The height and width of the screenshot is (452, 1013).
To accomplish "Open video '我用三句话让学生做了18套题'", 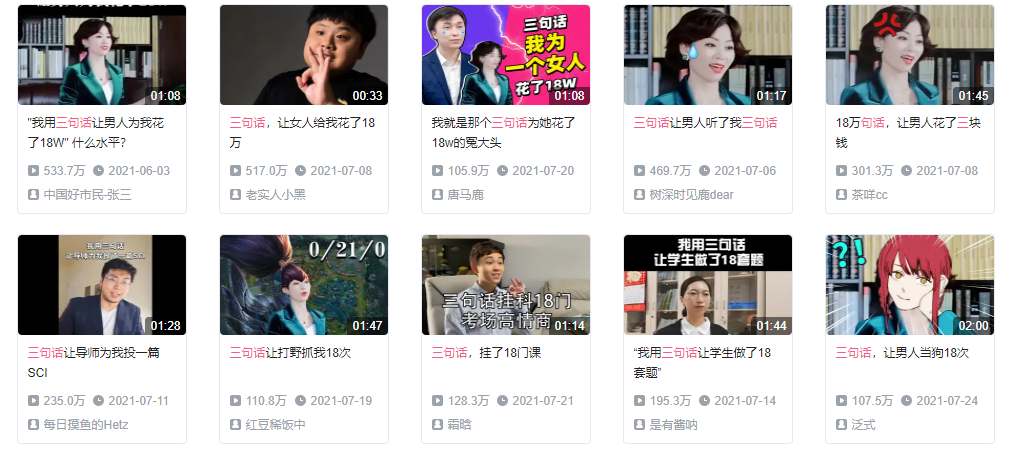I will [x=707, y=285].
